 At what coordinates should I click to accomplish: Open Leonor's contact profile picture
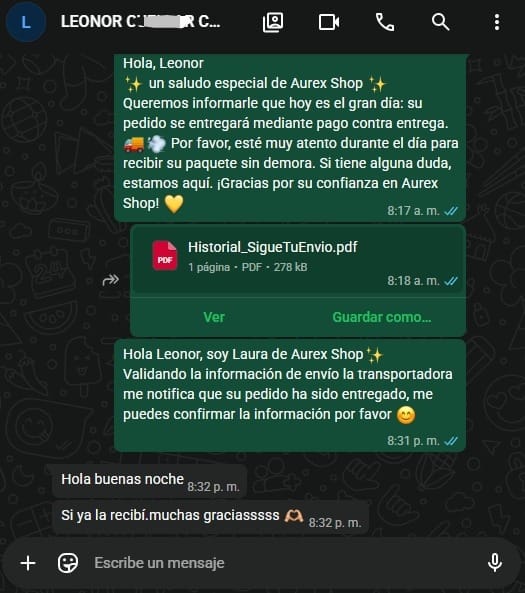26,22
